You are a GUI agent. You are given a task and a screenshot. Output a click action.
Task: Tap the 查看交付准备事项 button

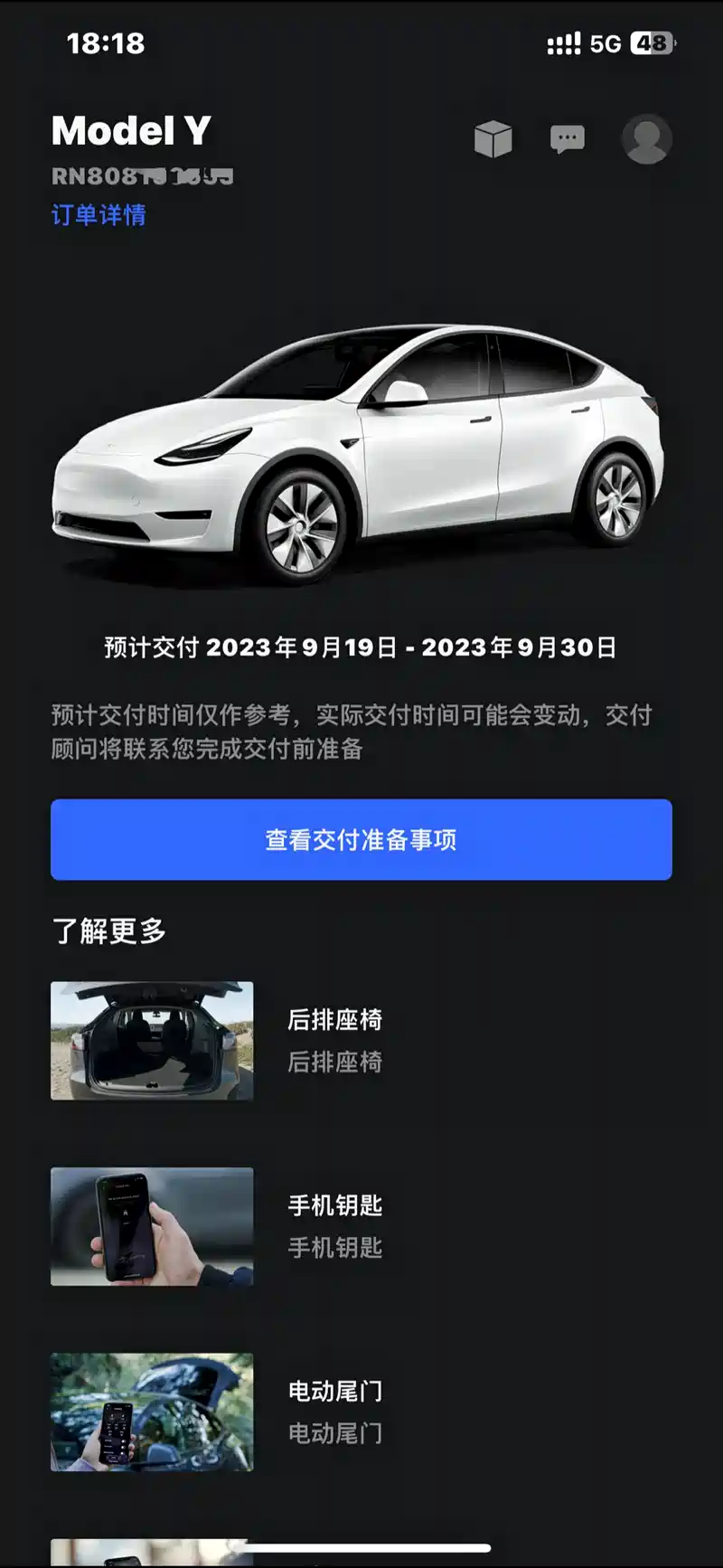[x=361, y=839]
